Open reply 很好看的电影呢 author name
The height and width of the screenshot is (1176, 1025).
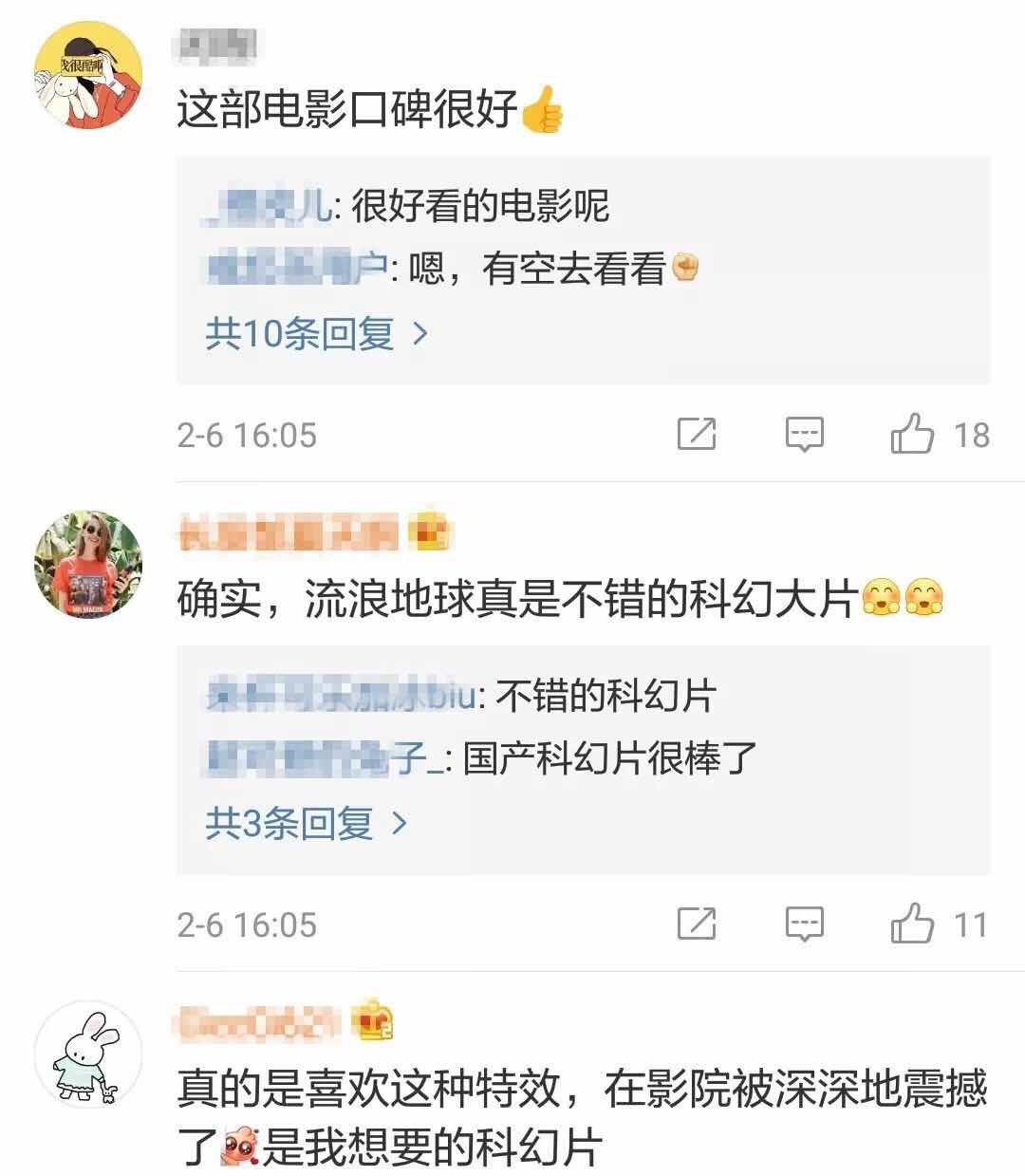(270, 206)
